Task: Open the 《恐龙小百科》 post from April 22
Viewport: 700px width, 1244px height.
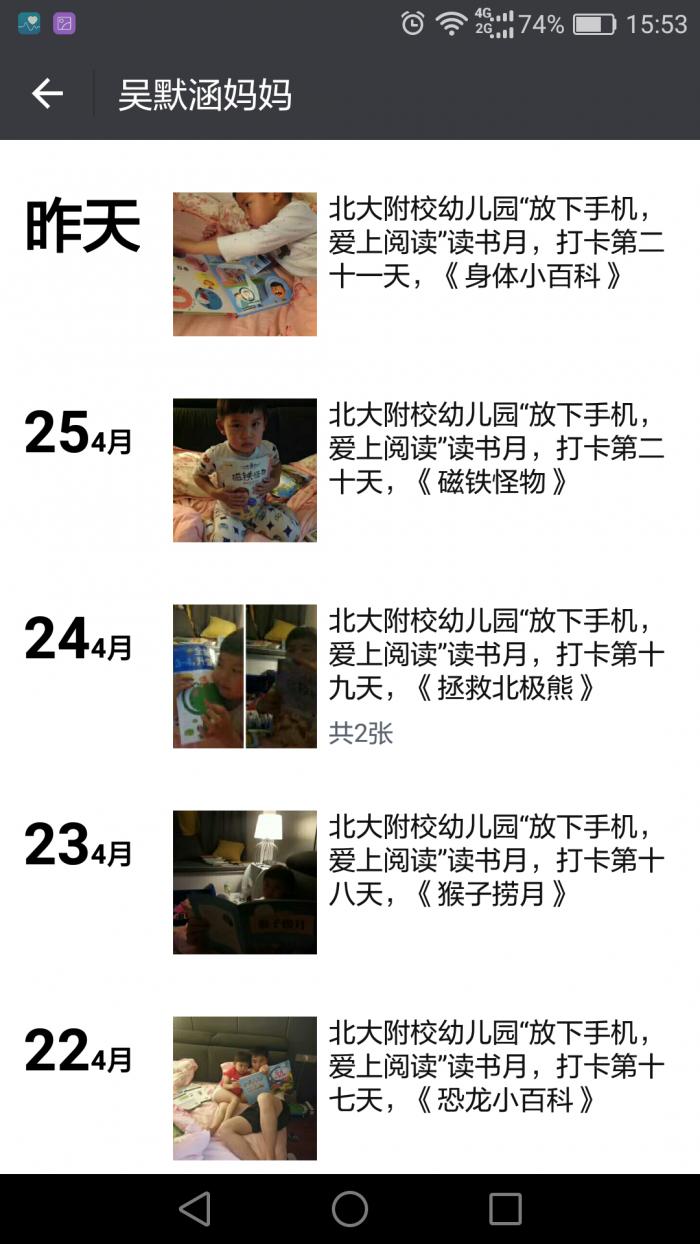Action: [x=496, y=1067]
